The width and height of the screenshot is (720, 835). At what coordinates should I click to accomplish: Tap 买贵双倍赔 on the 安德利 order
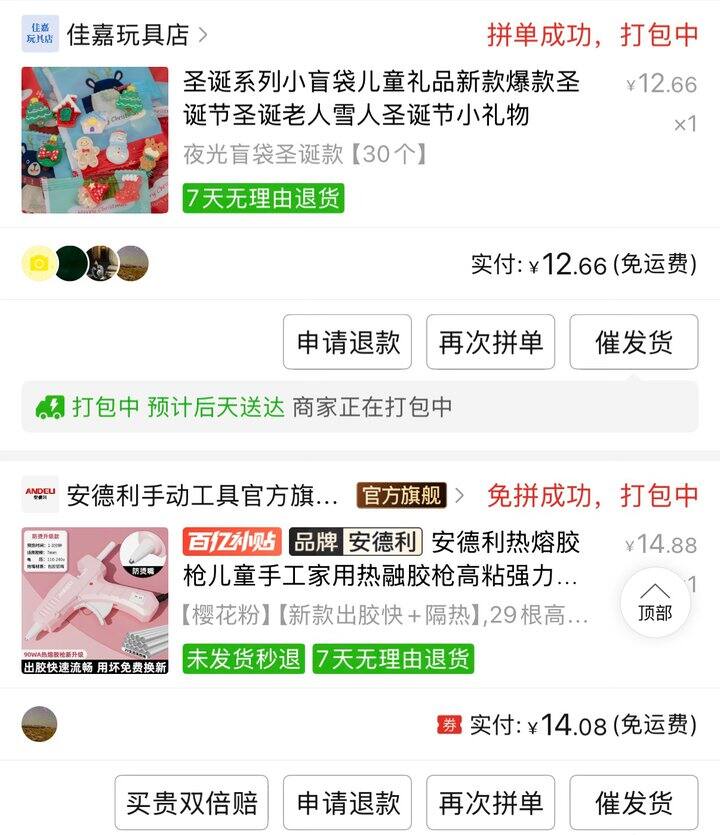(192, 802)
